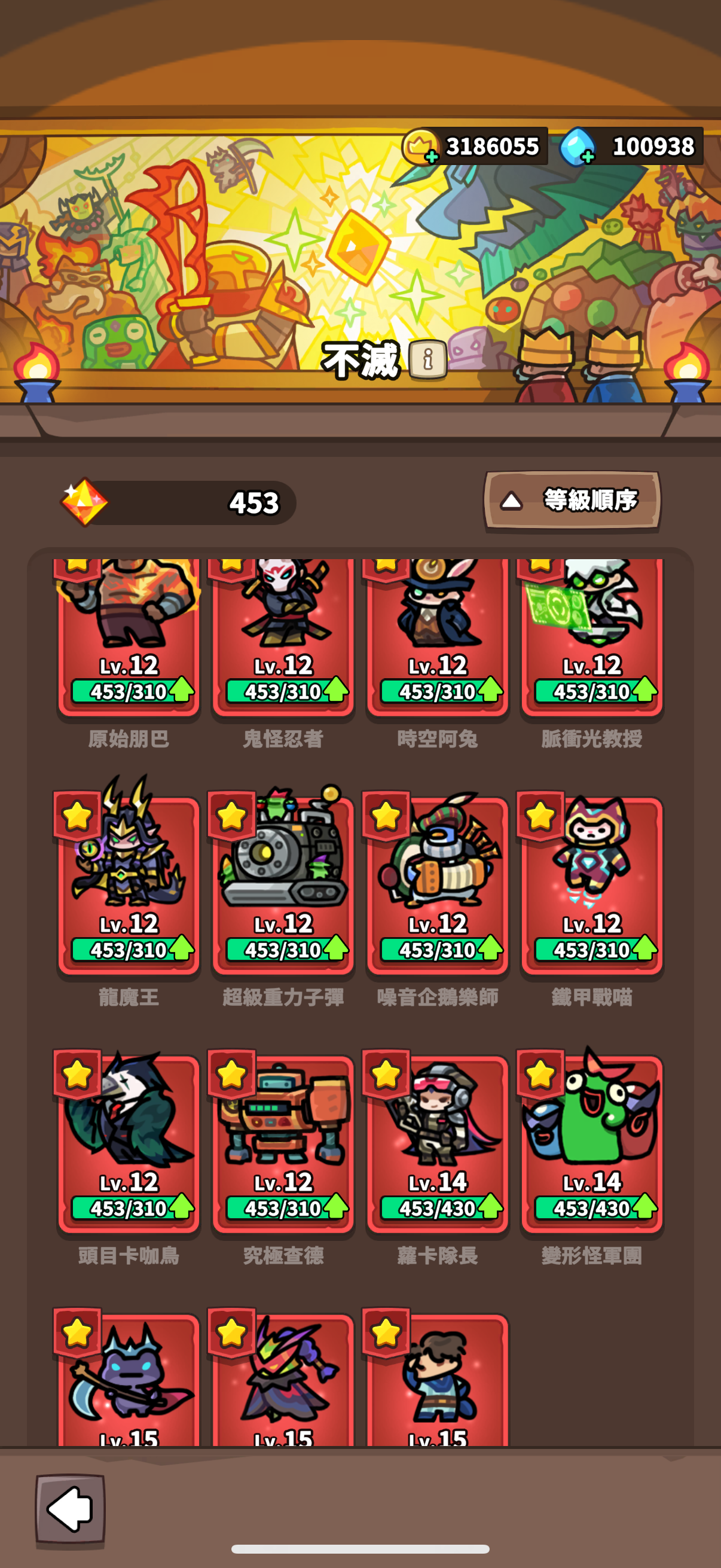Select the 超級重力子彈 hero card

[283, 883]
